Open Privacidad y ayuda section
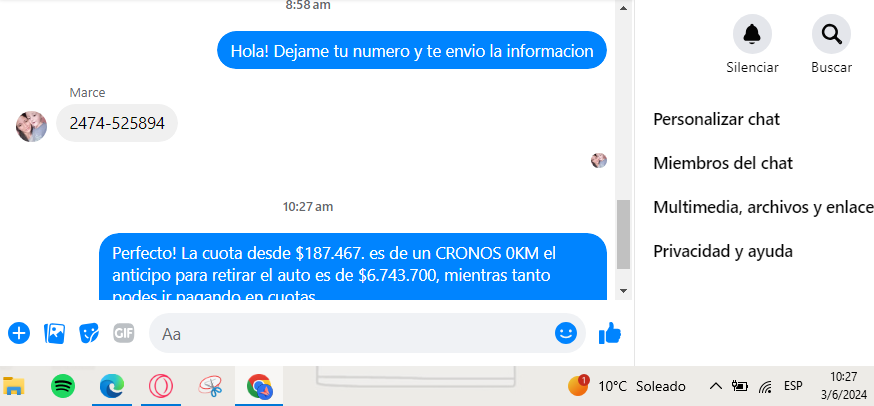 click(x=722, y=251)
